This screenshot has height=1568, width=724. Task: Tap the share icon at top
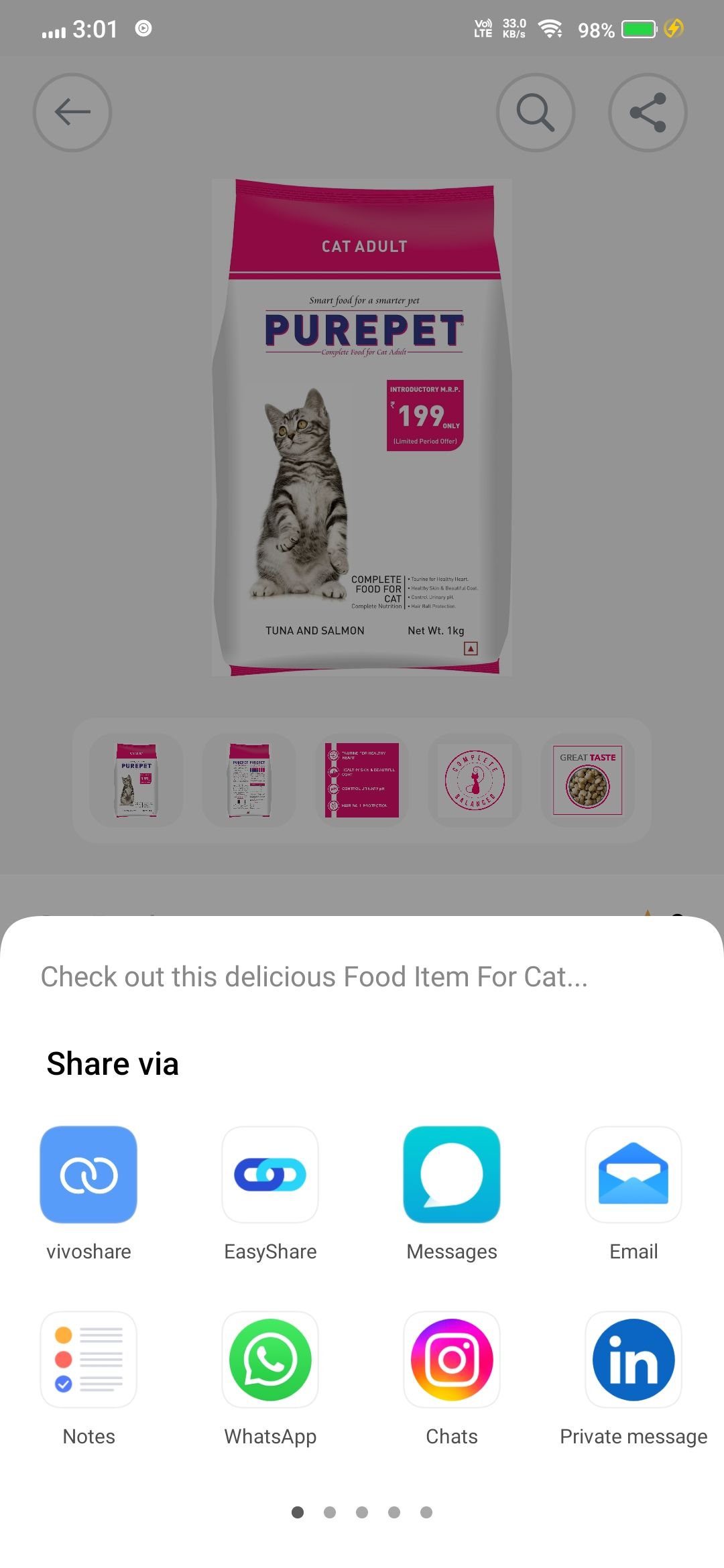(x=648, y=113)
